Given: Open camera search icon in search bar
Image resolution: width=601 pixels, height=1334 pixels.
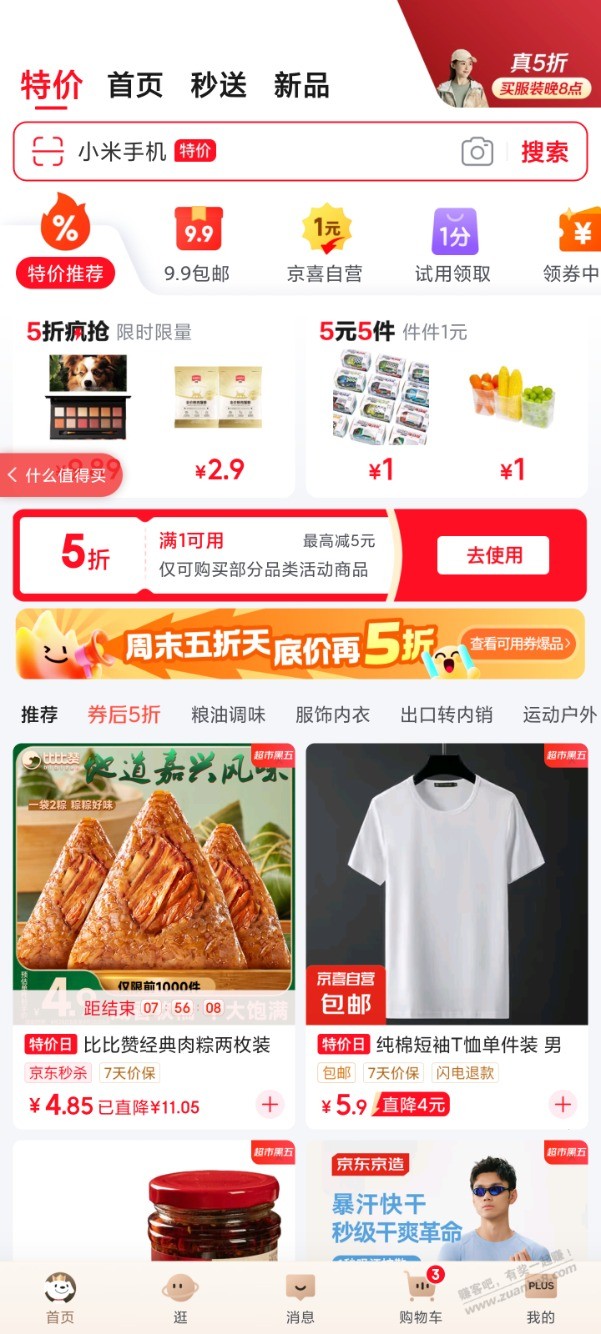Looking at the screenshot, I should [x=477, y=152].
